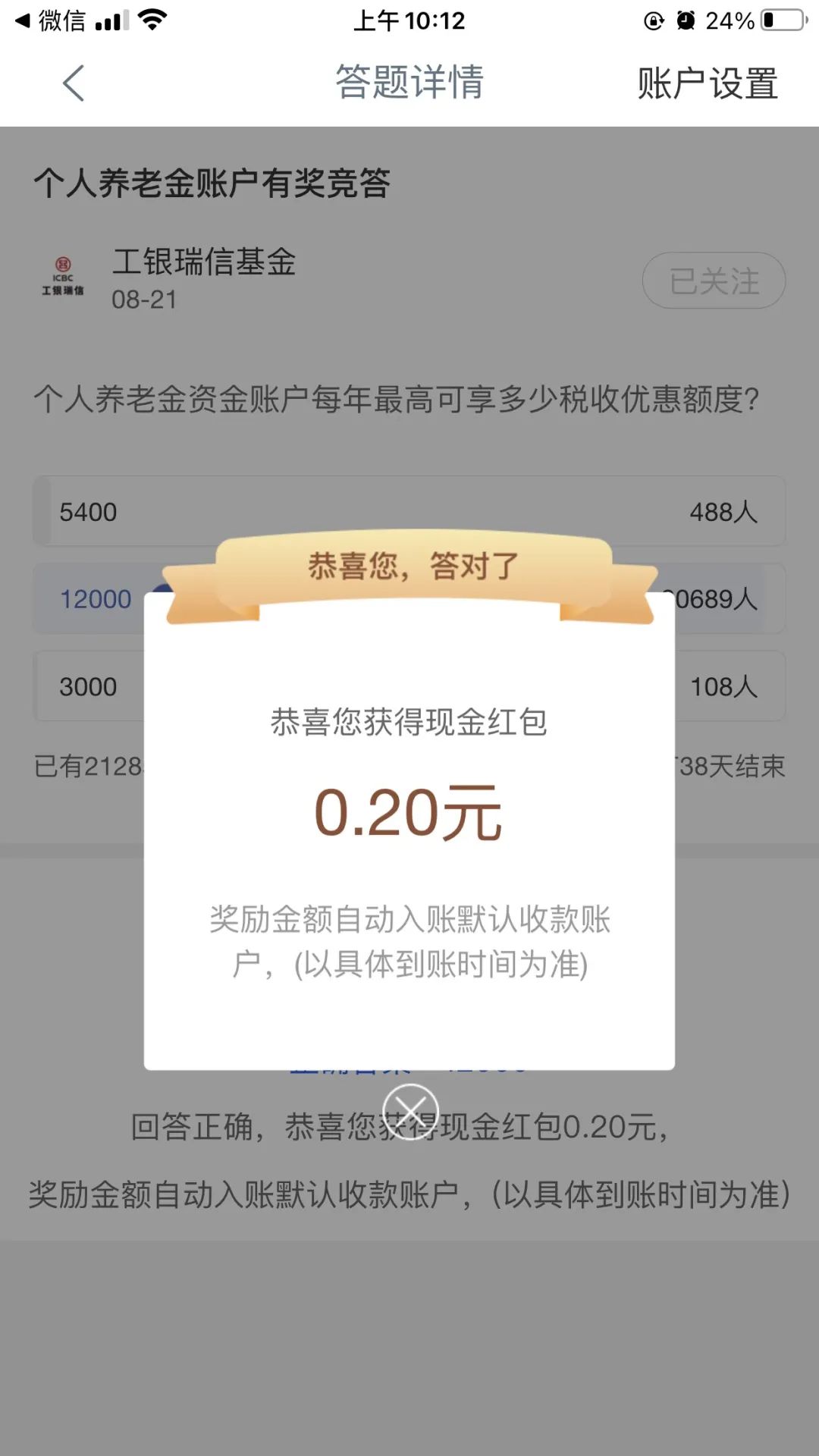Select the 5400 answer option

tap(408, 512)
